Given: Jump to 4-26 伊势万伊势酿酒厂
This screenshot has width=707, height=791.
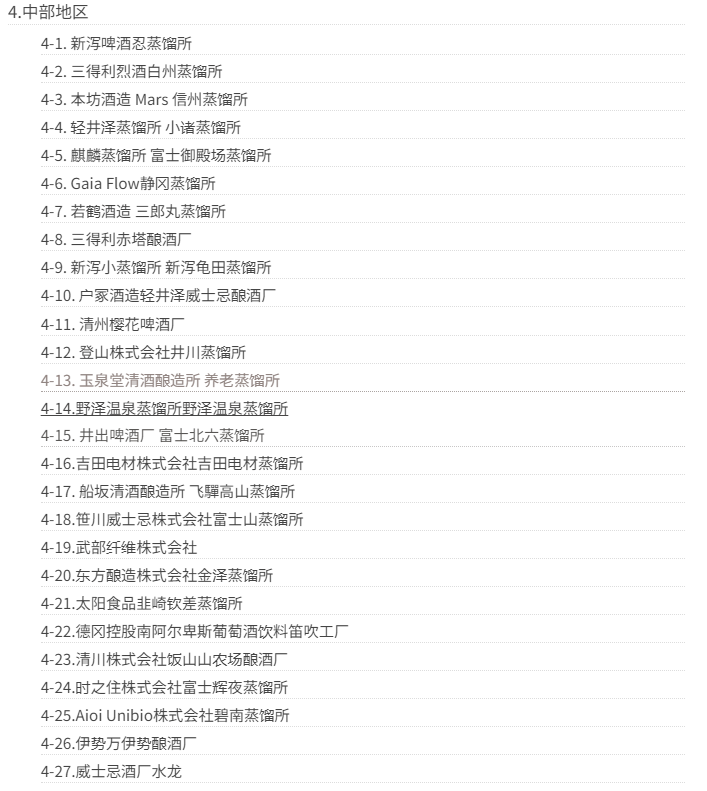Looking at the screenshot, I should coord(118,744).
